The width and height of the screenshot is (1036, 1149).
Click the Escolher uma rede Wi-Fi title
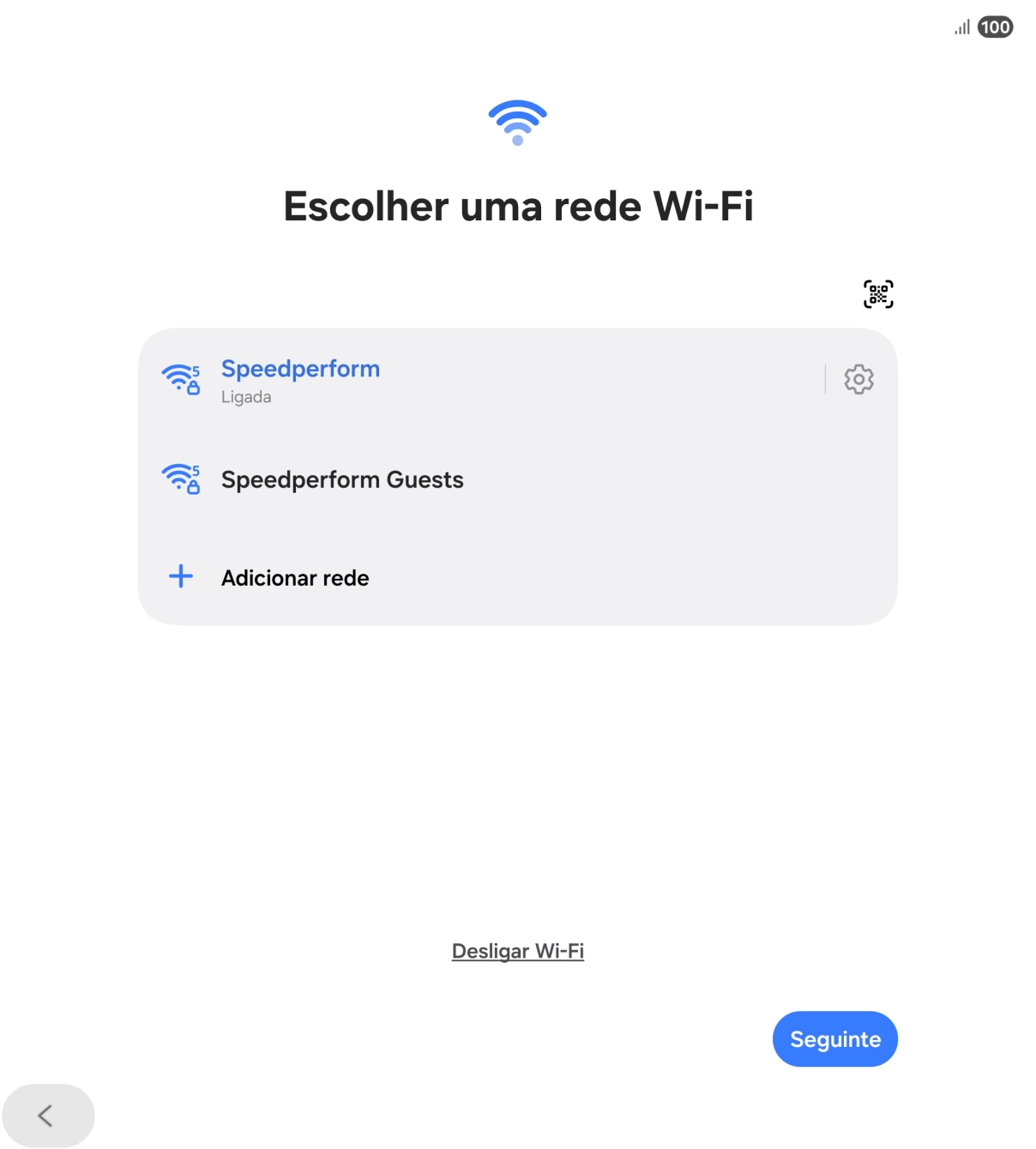(x=517, y=206)
